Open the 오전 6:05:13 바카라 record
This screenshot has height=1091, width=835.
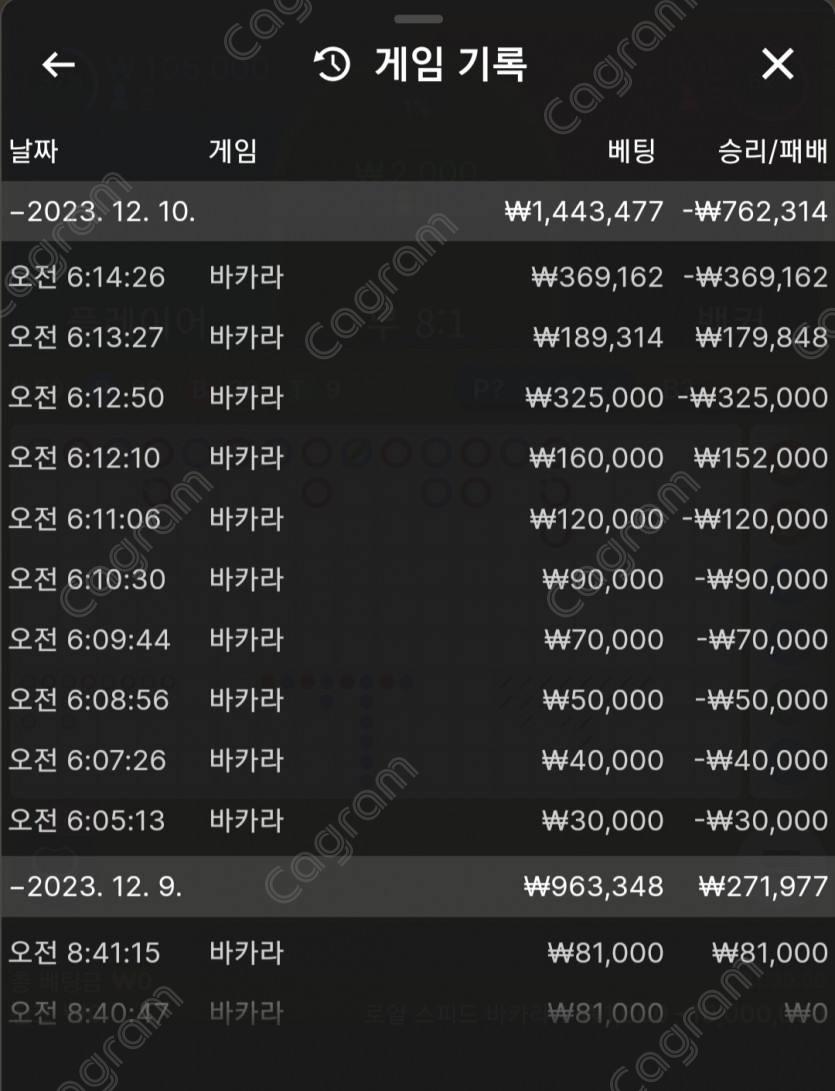pyautogui.click(x=417, y=821)
